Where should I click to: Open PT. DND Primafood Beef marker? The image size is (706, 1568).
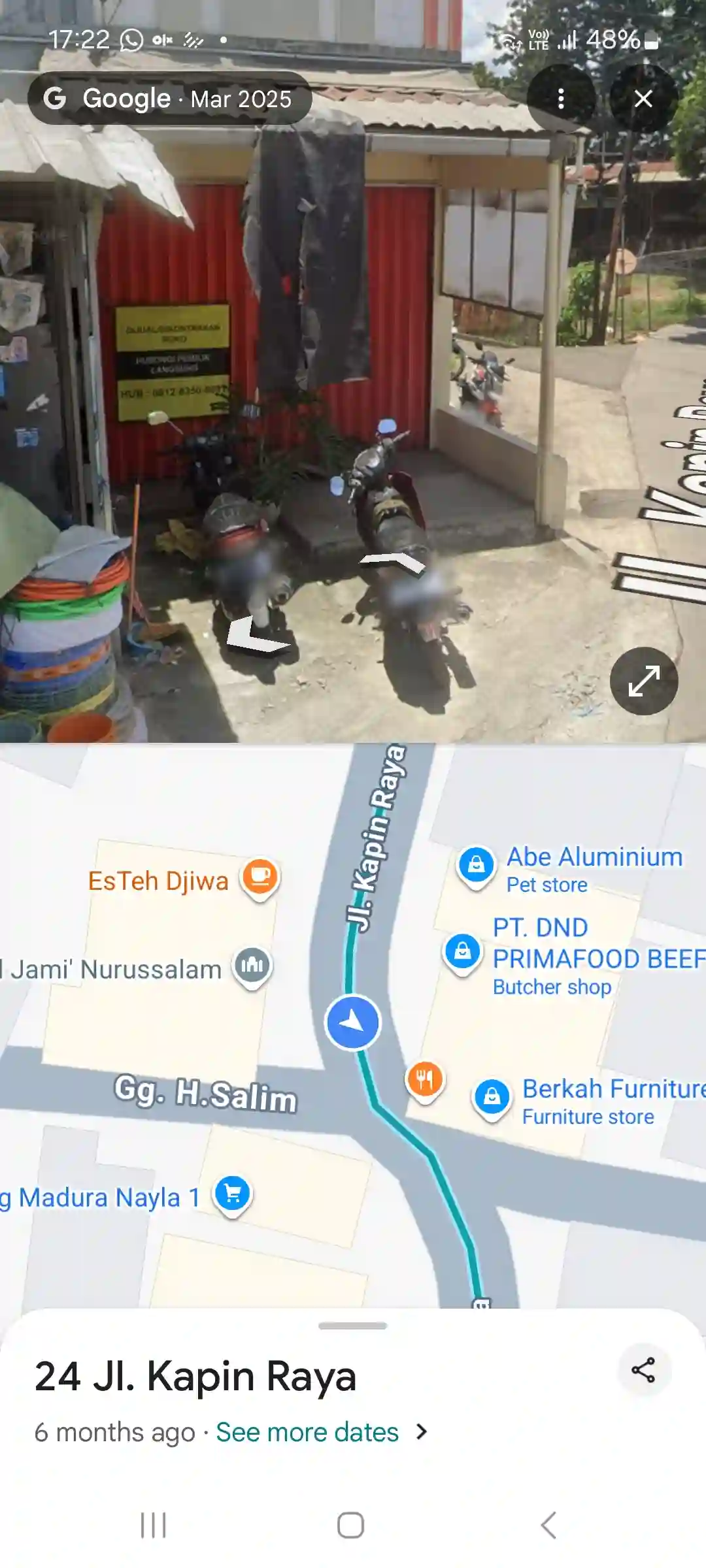(463, 951)
